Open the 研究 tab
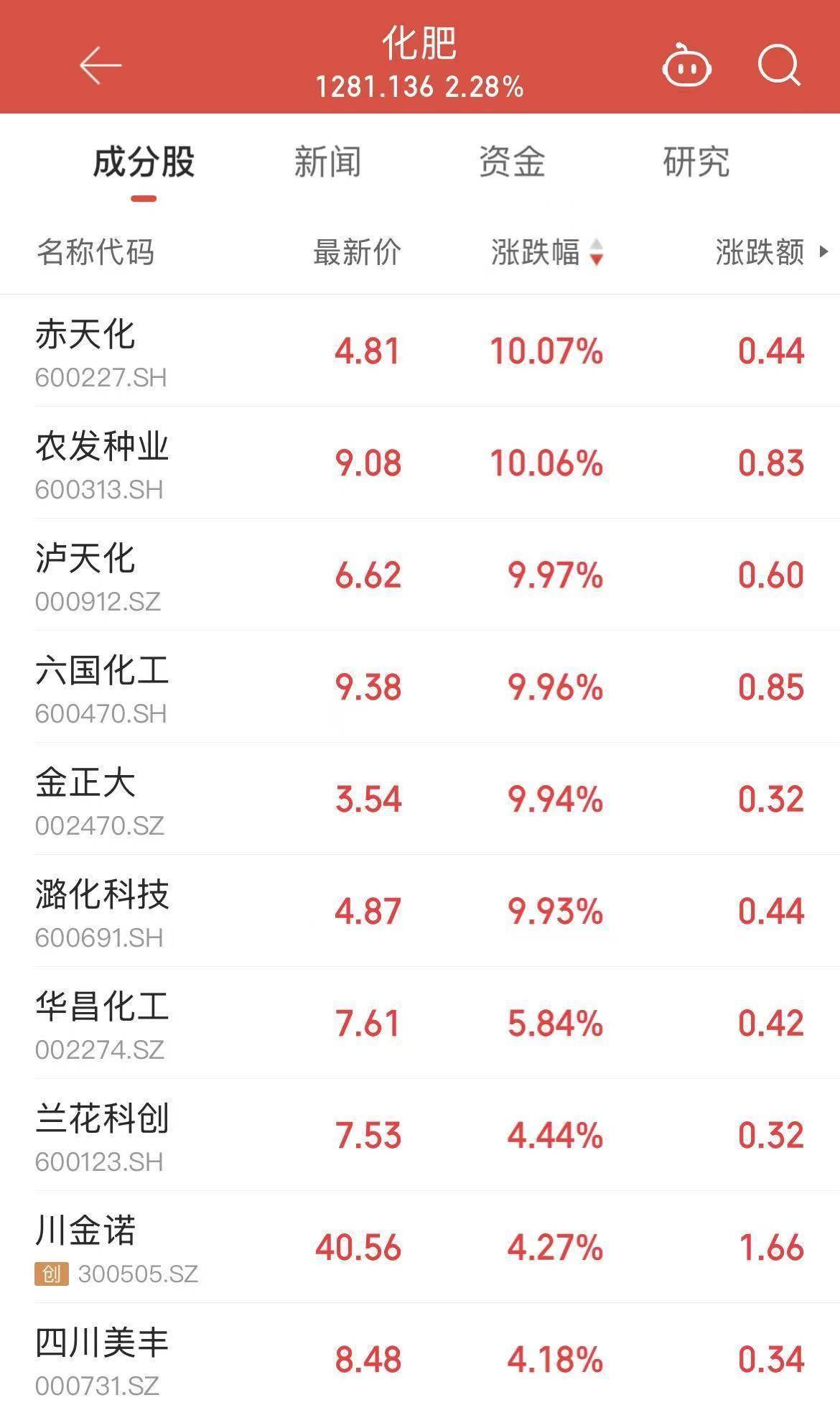 [696, 162]
